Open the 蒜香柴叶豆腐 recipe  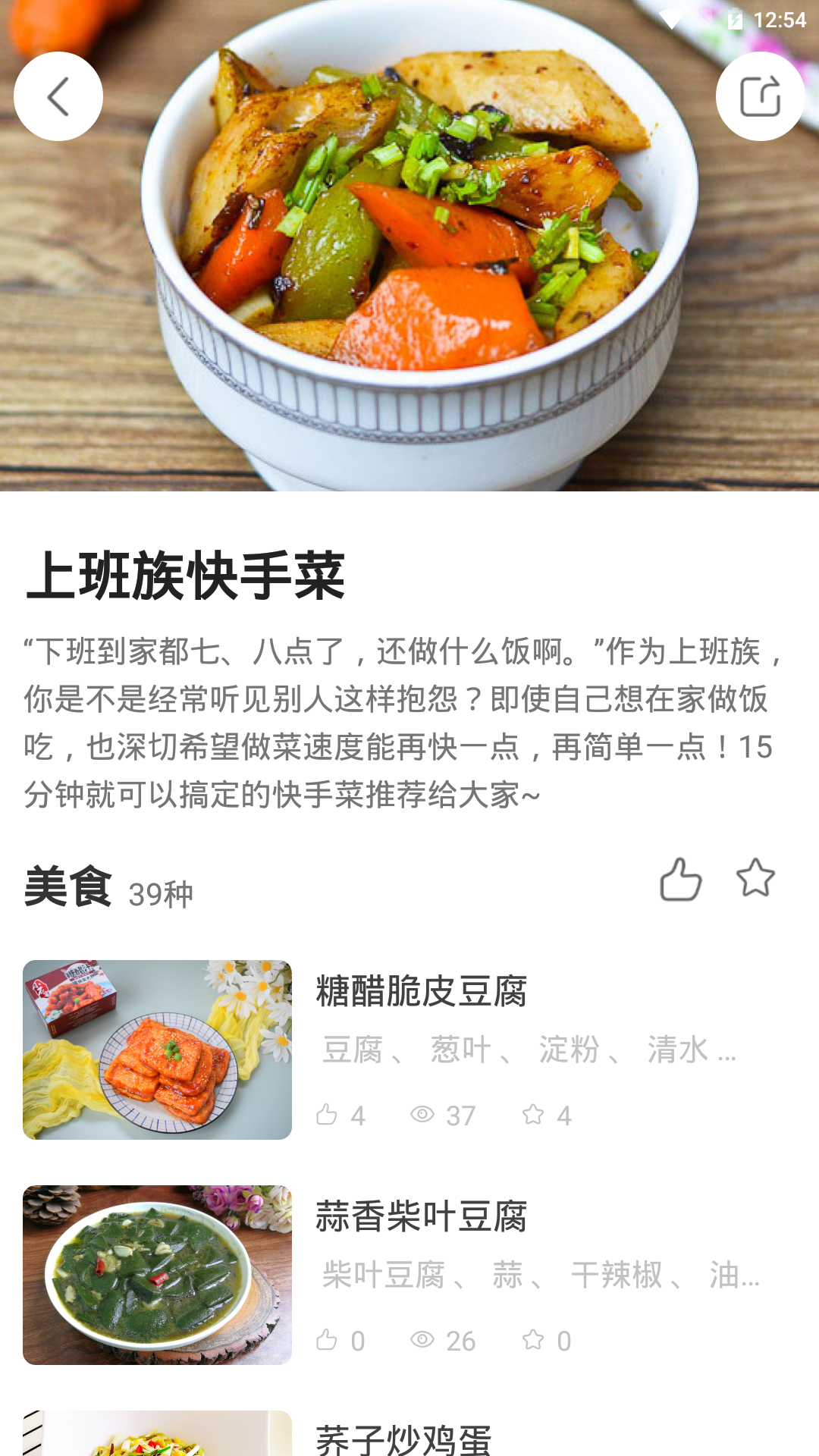click(x=421, y=1216)
